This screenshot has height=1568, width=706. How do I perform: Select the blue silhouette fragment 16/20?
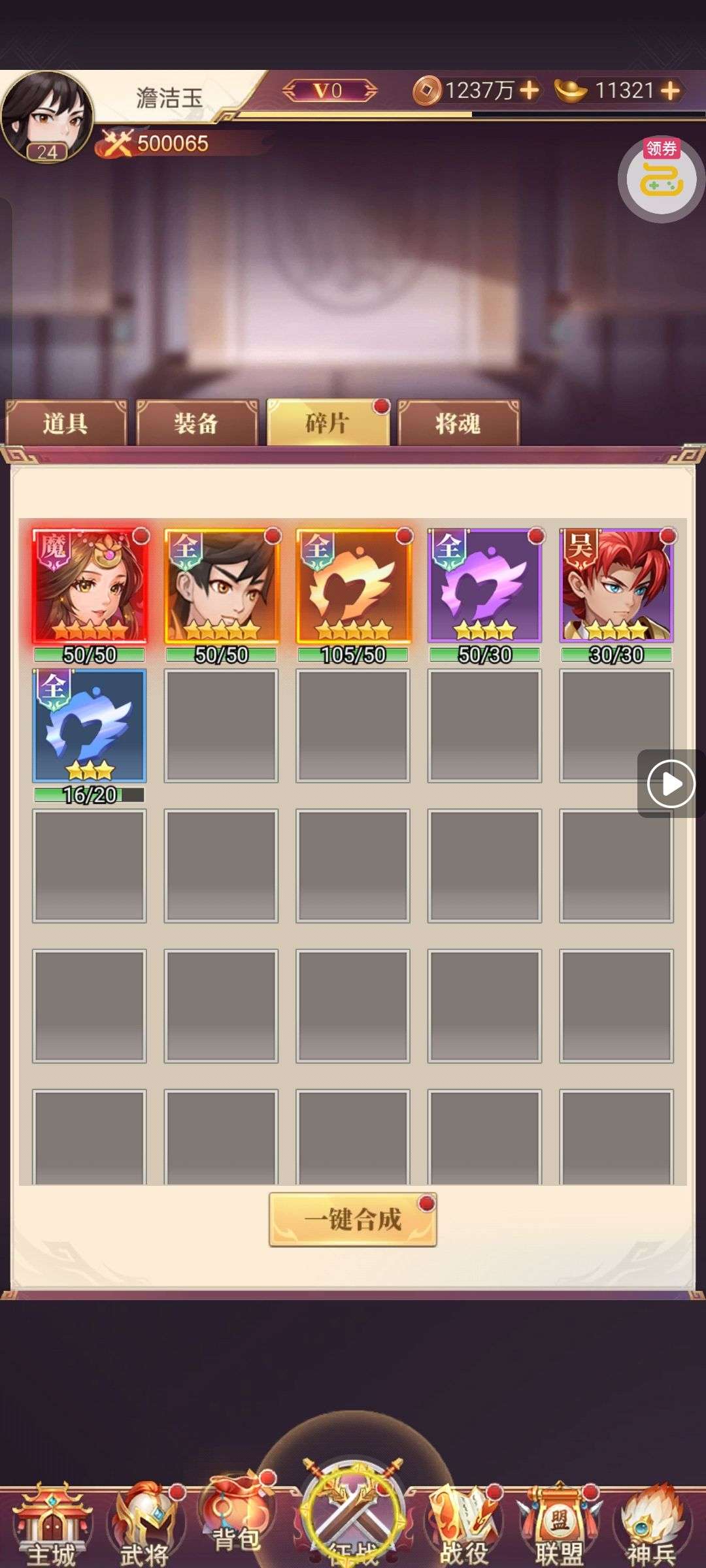coord(90,725)
